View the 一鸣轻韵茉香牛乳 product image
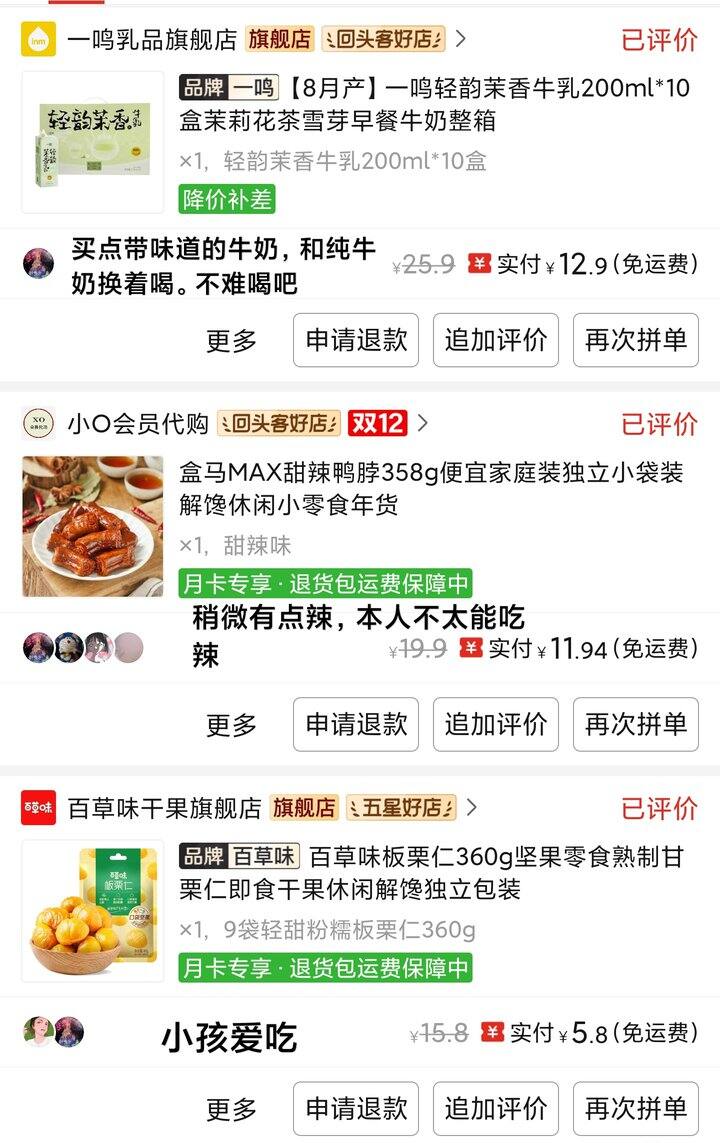Viewport: 720px width, 1143px height. coord(93,142)
